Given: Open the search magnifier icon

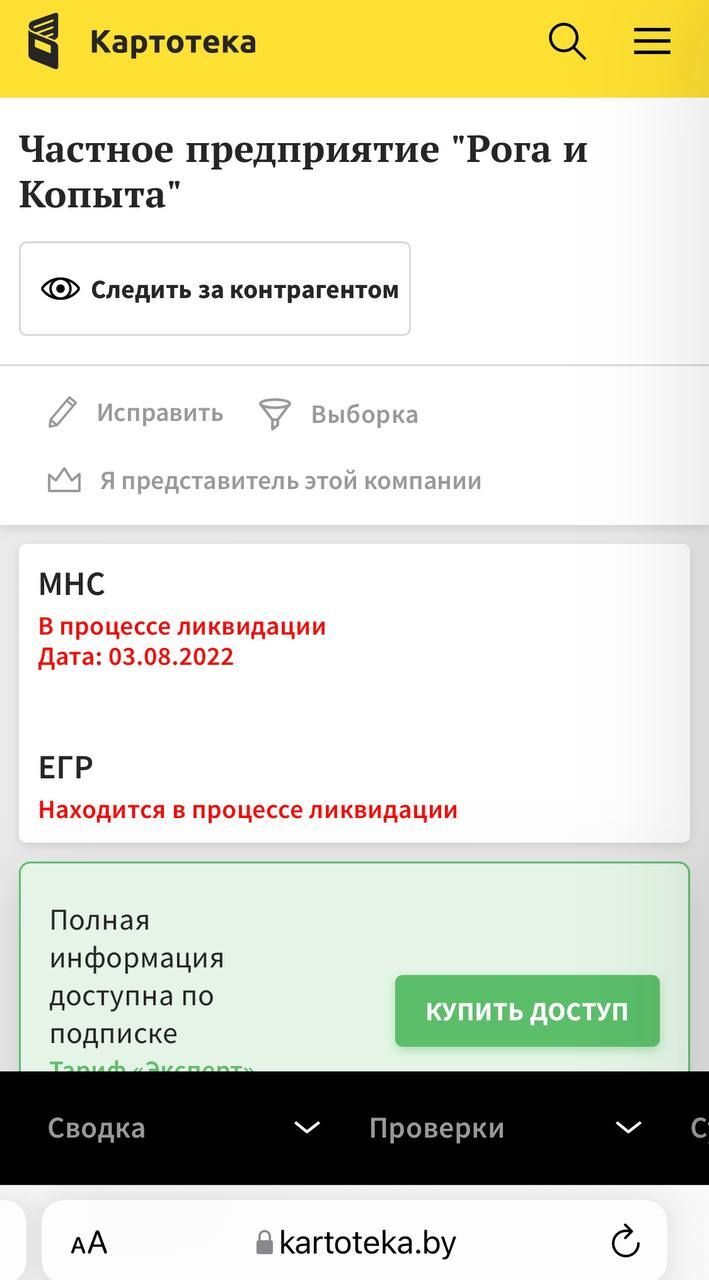Looking at the screenshot, I should point(567,42).
